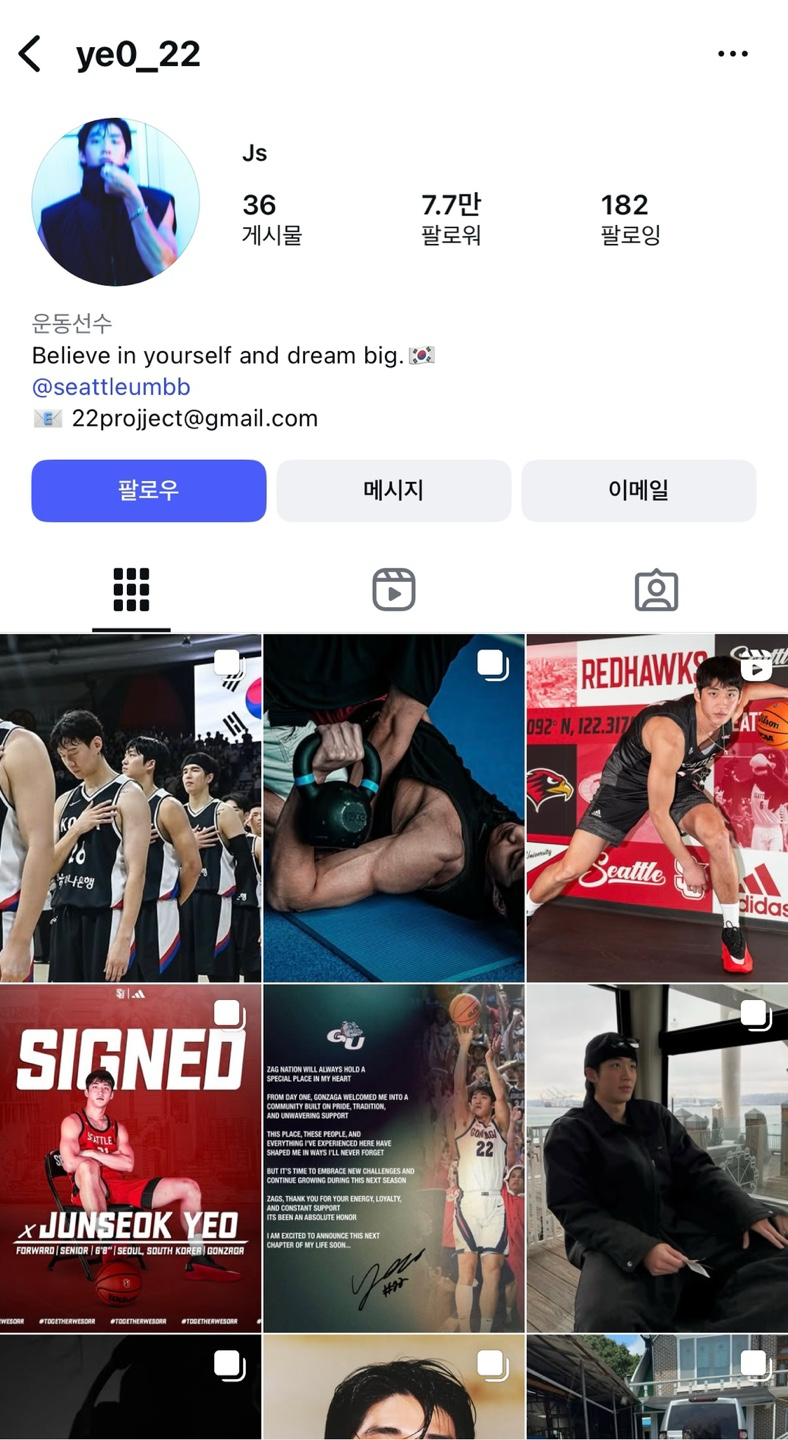788x1440 pixels.
Task: Open the national team anthem post
Action: [130, 808]
